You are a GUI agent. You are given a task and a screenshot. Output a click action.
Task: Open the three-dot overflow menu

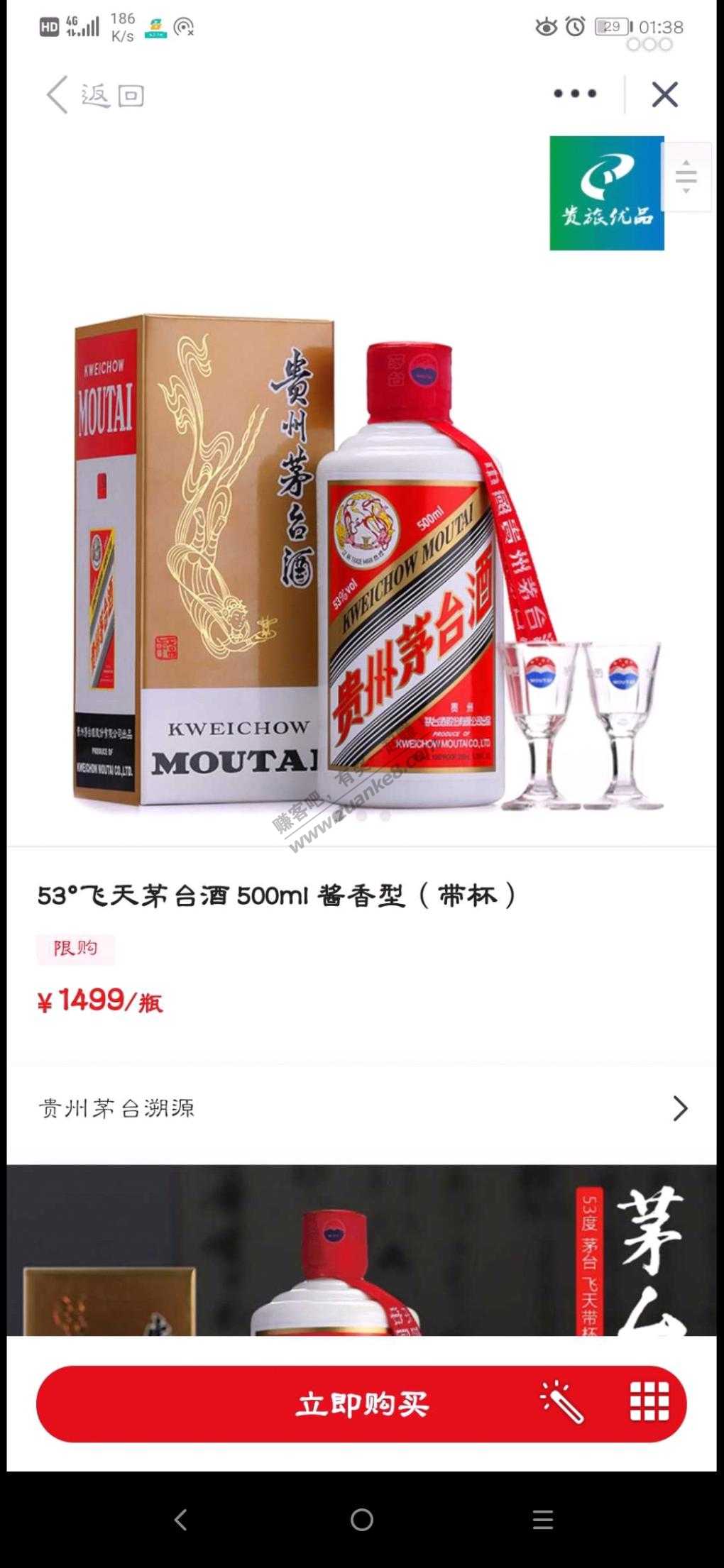point(575,94)
